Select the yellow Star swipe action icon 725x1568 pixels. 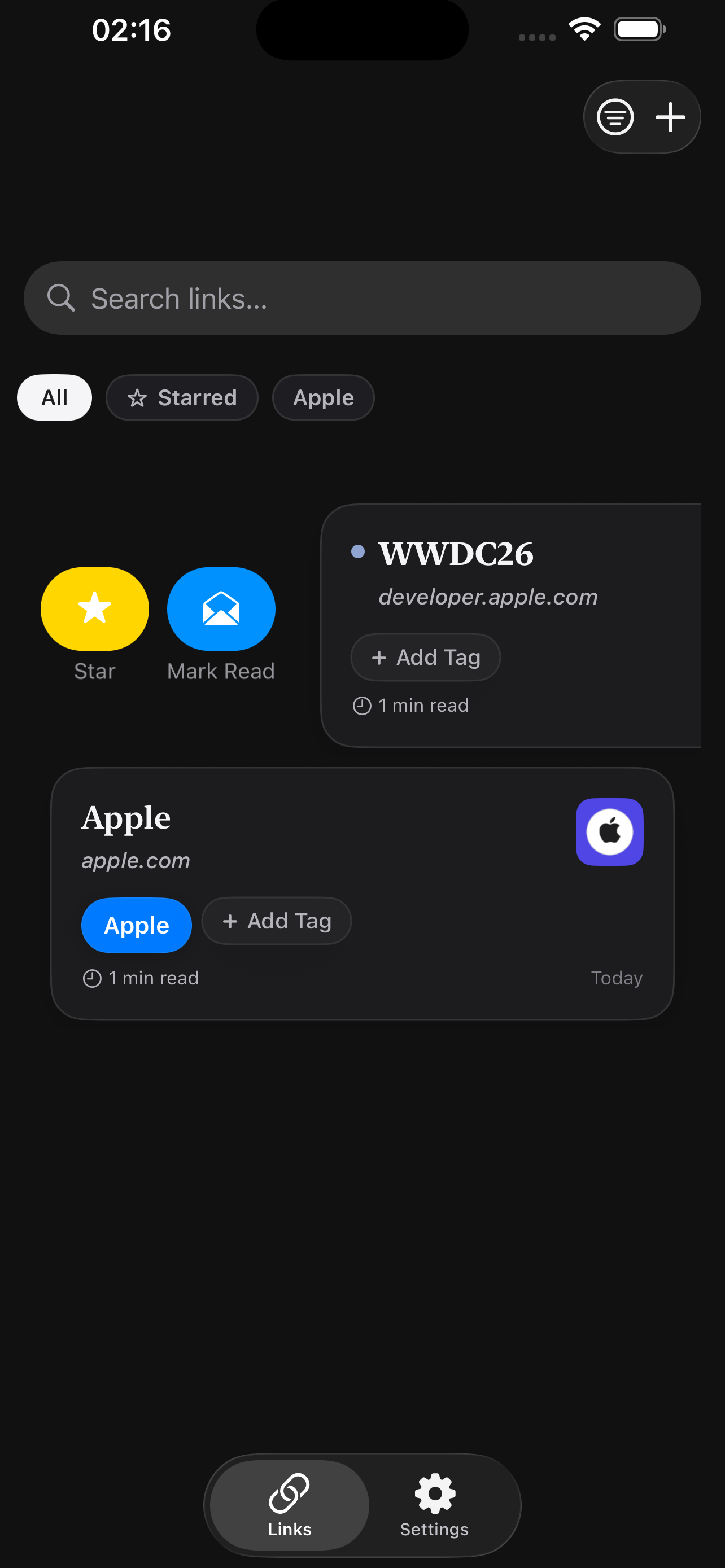[x=94, y=608]
